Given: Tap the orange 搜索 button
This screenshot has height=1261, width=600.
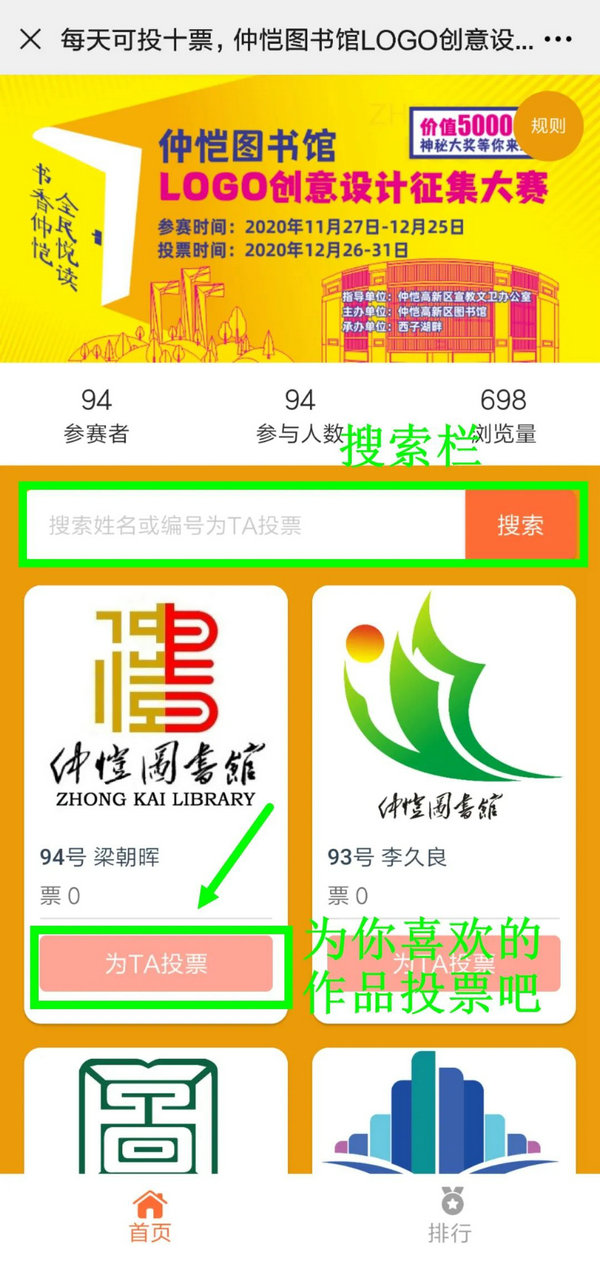Looking at the screenshot, I should pos(520,525).
